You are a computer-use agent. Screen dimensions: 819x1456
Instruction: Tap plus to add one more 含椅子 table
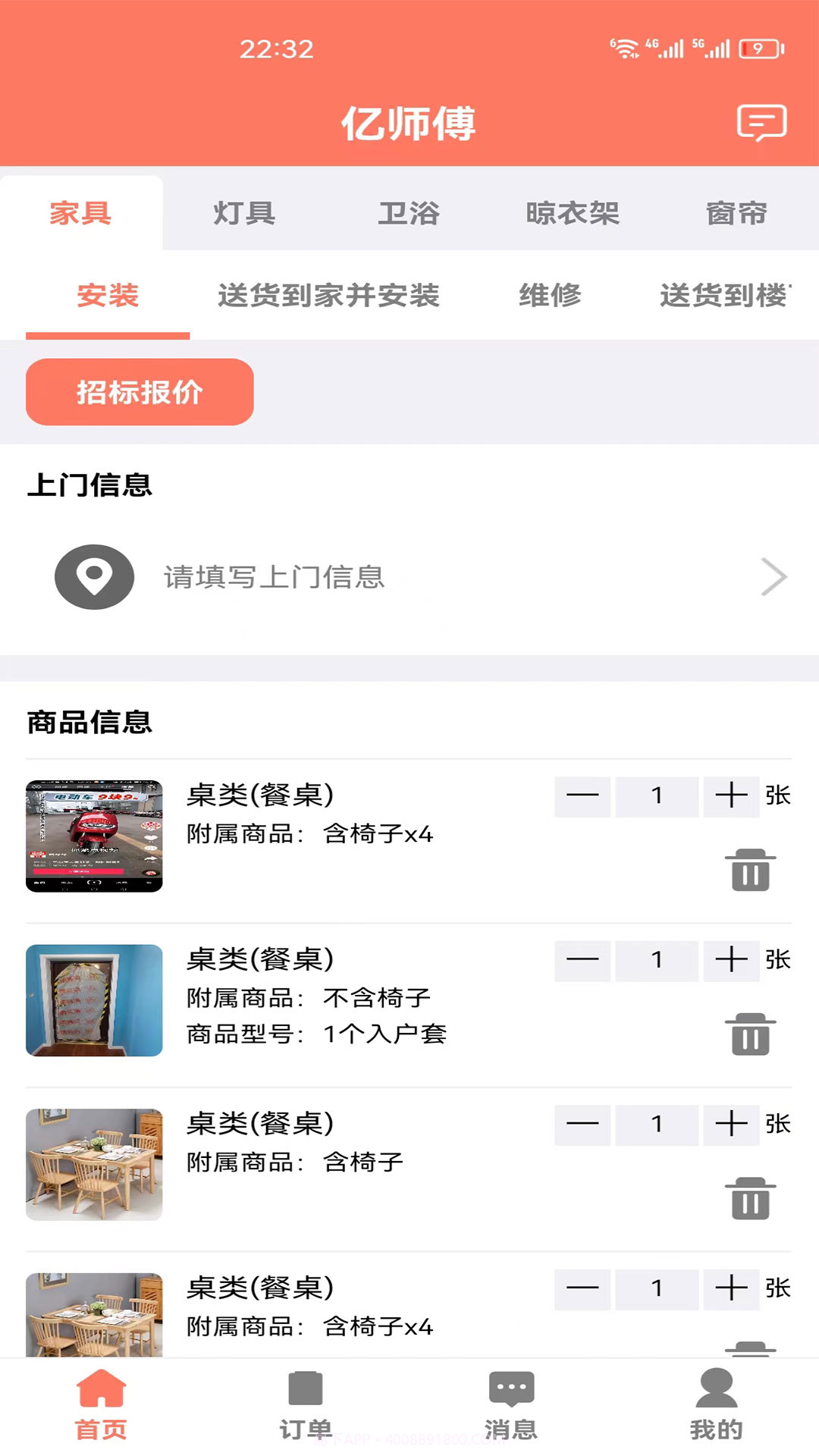(730, 1125)
